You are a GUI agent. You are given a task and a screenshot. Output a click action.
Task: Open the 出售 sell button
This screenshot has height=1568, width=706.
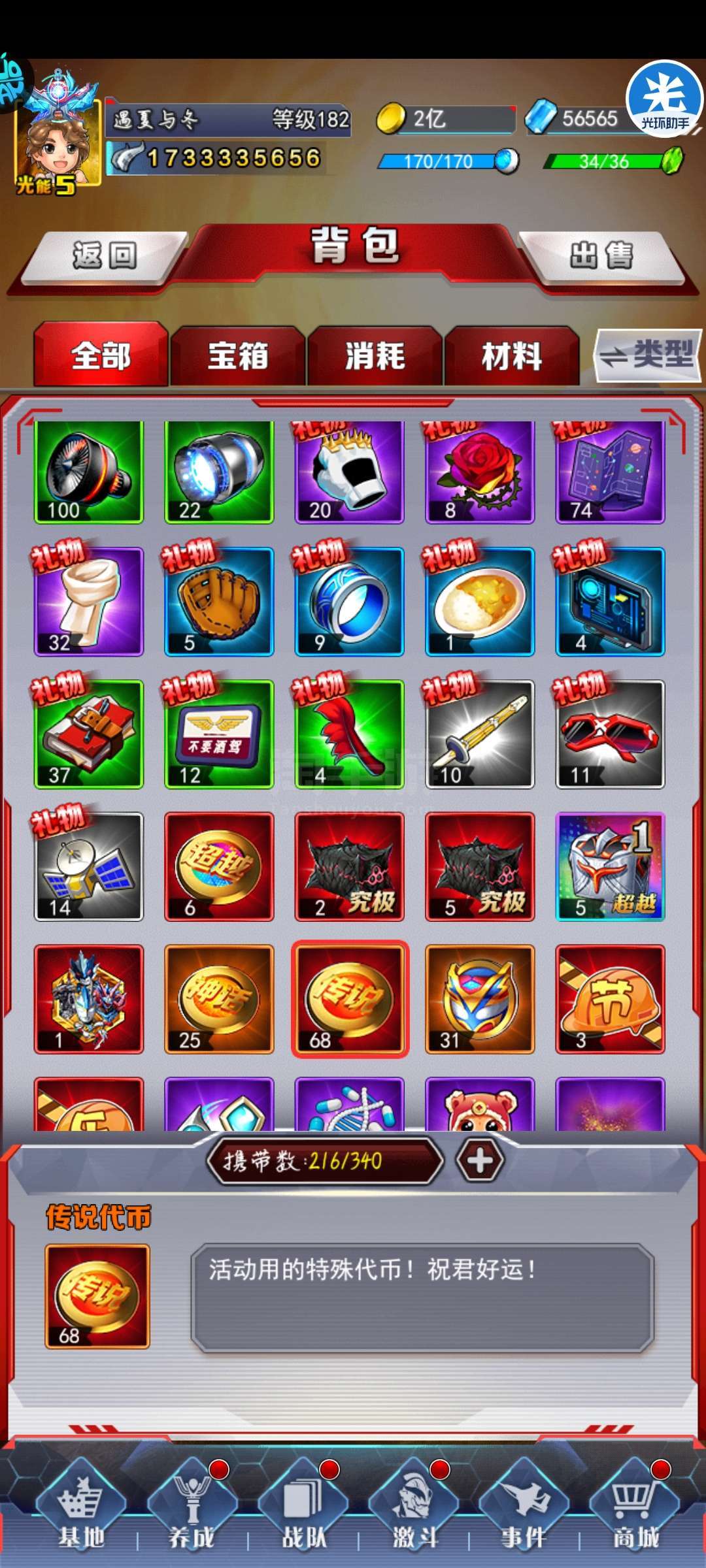(601, 256)
